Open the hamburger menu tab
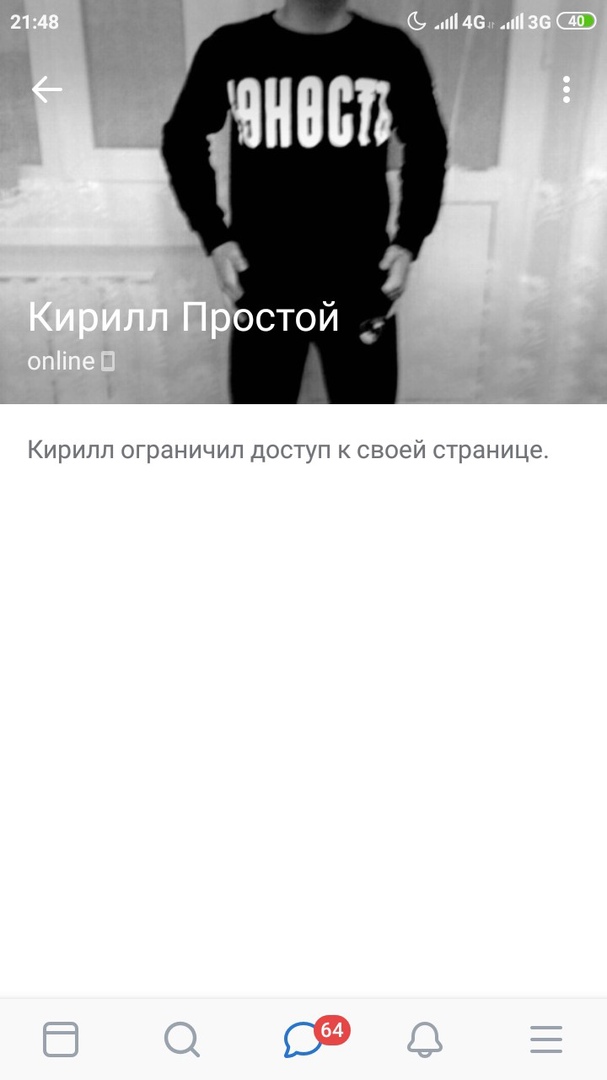Screen dimensions: 607x1080 (546, 1040)
